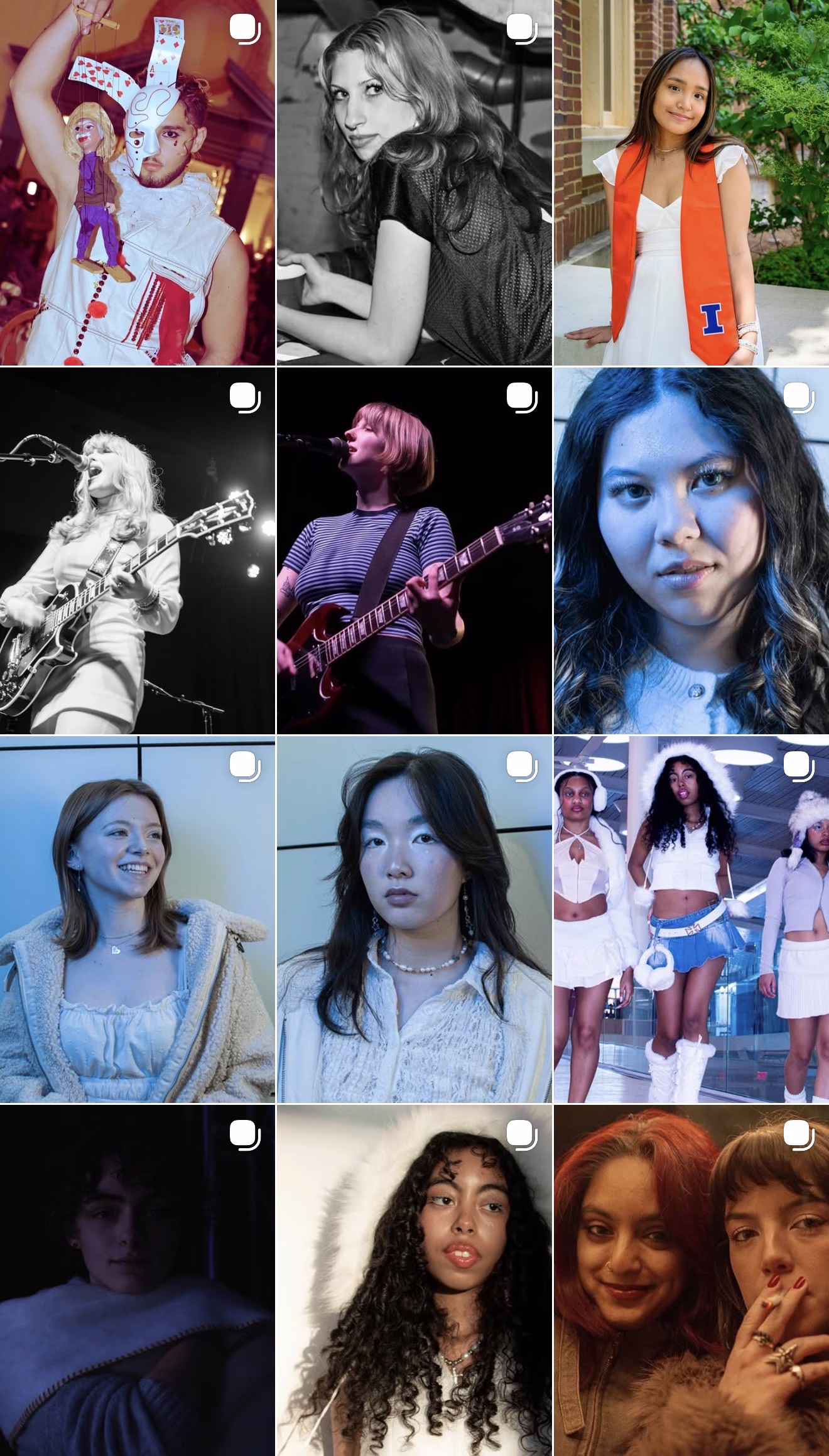View the three women in white winter outfits
The width and height of the screenshot is (829, 1456).
coord(691,920)
